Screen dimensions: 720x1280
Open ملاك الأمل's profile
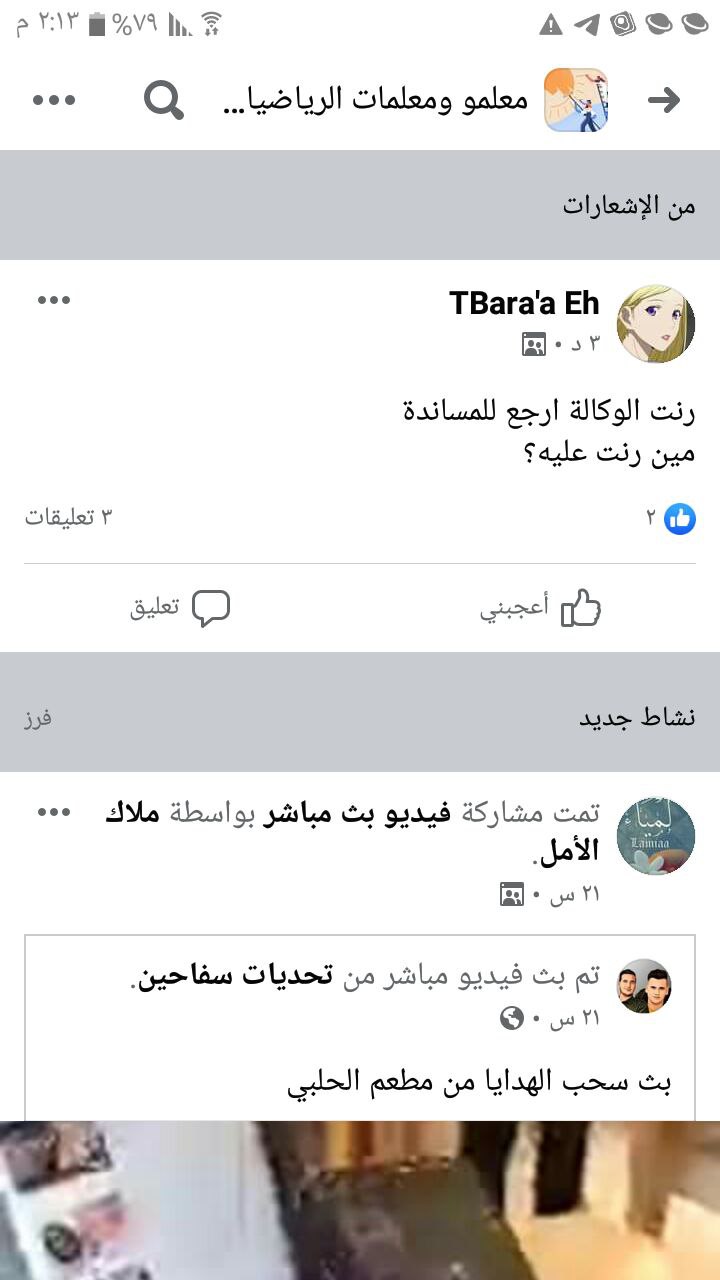133,814
